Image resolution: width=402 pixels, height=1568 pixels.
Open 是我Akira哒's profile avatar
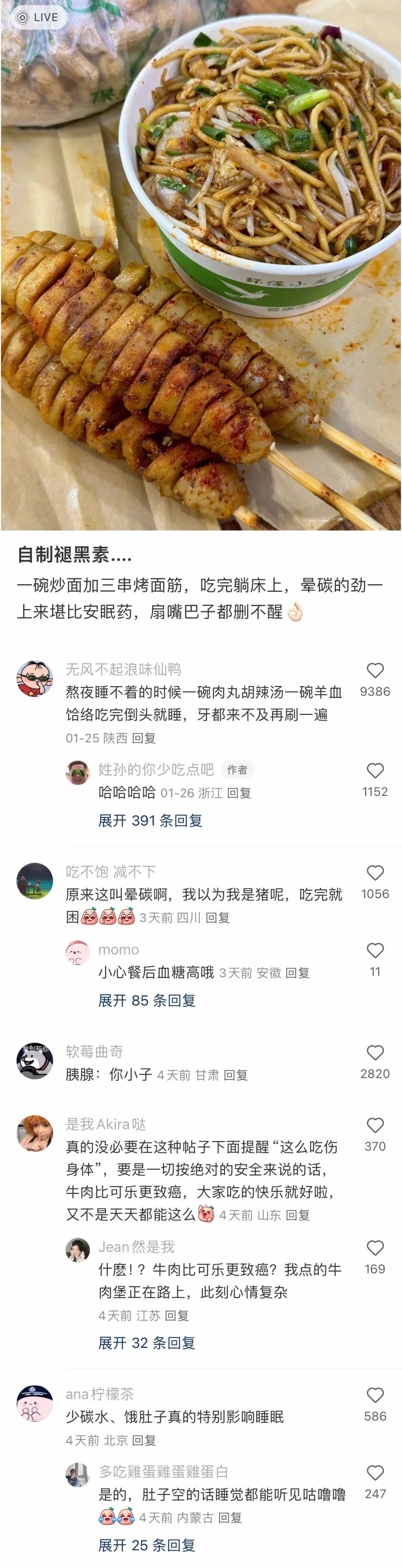click(35, 1133)
